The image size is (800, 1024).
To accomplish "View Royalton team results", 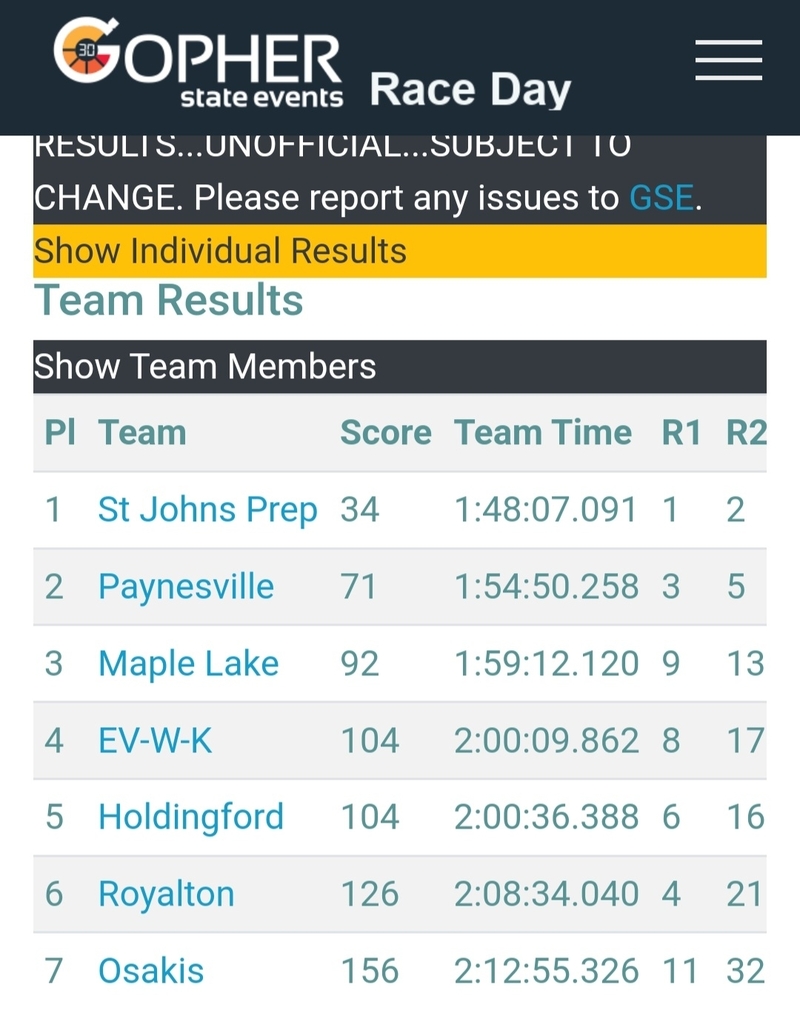I will point(166,894).
